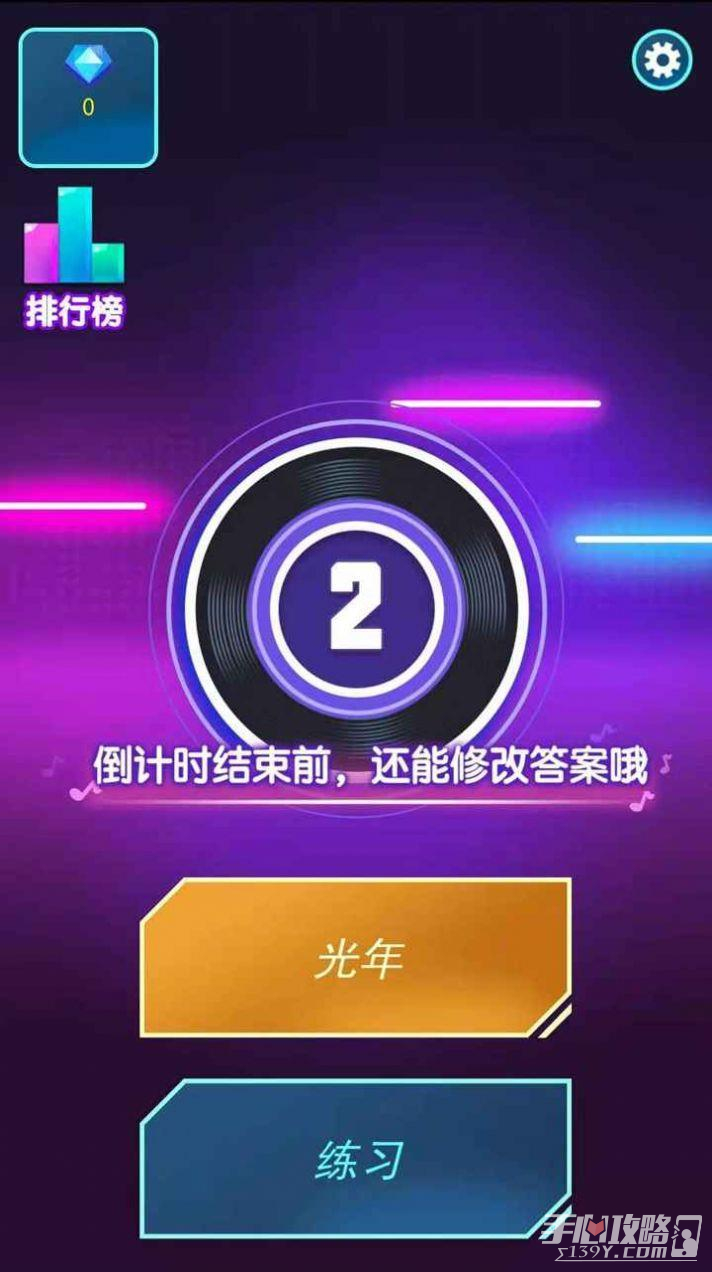Open the 排行榜 leaderboard
The image size is (712, 1272).
point(75,258)
